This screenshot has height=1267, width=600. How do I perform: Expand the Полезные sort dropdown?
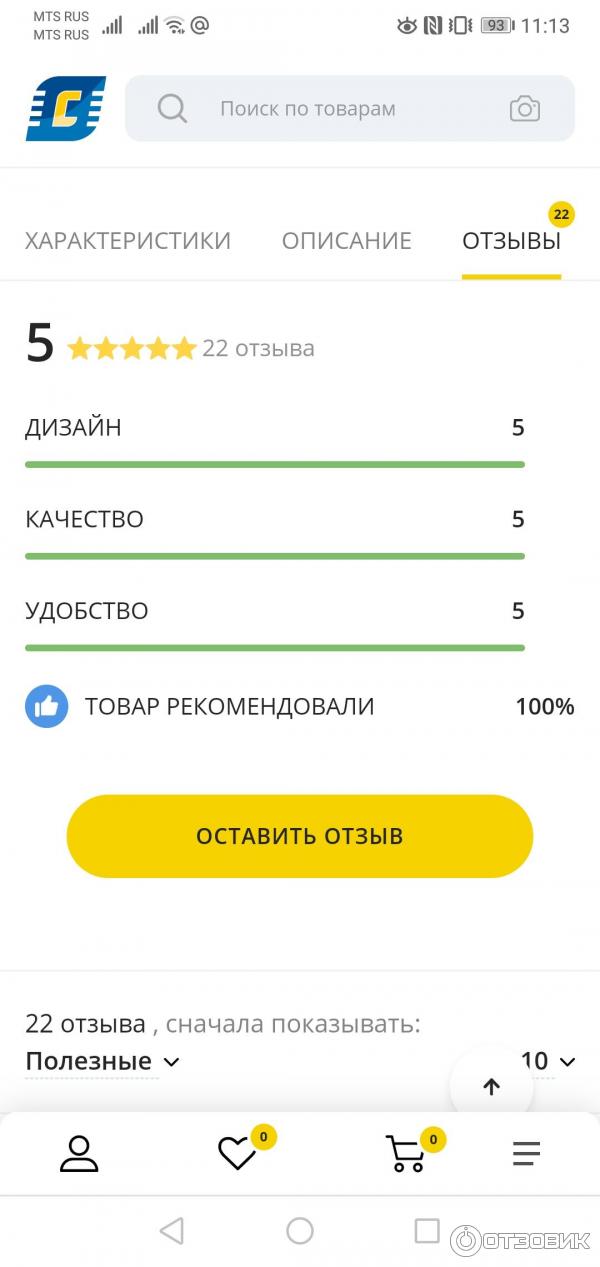point(102,1061)
